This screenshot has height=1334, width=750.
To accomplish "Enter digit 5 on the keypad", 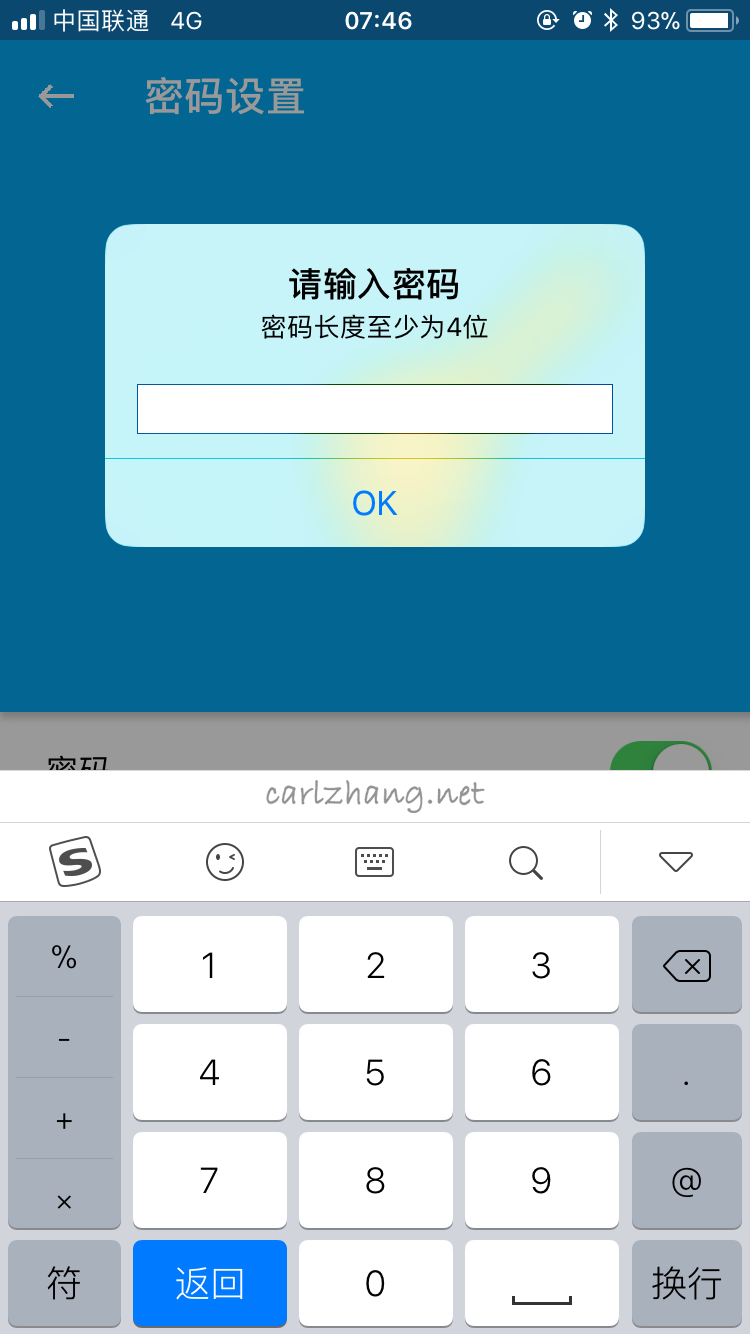I will 375,1073.
